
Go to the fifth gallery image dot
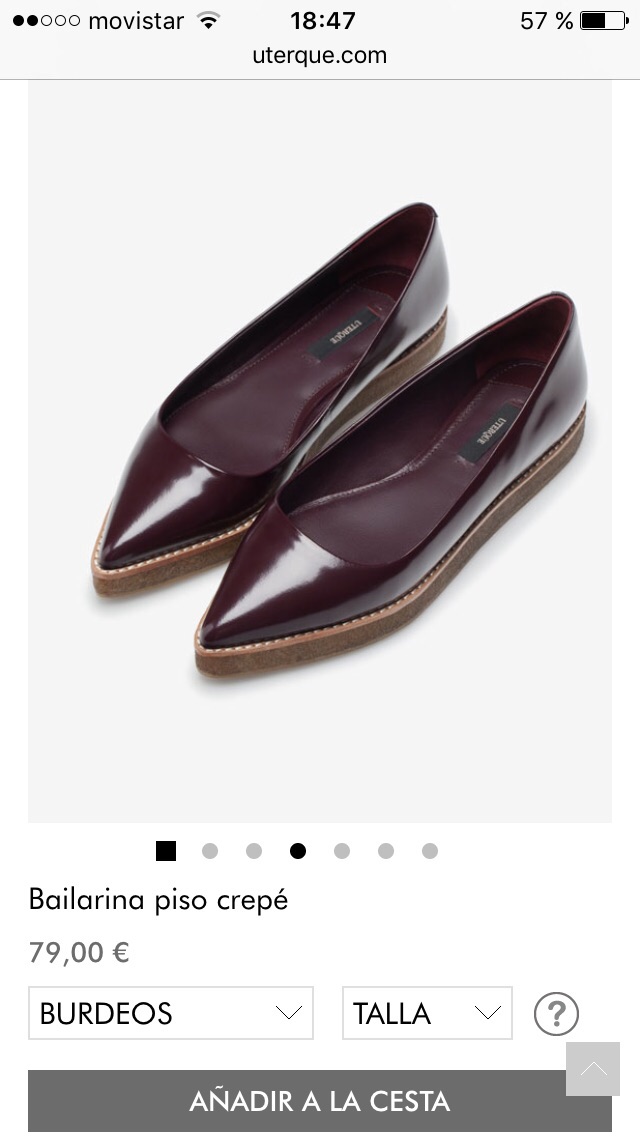pos(342,851)
